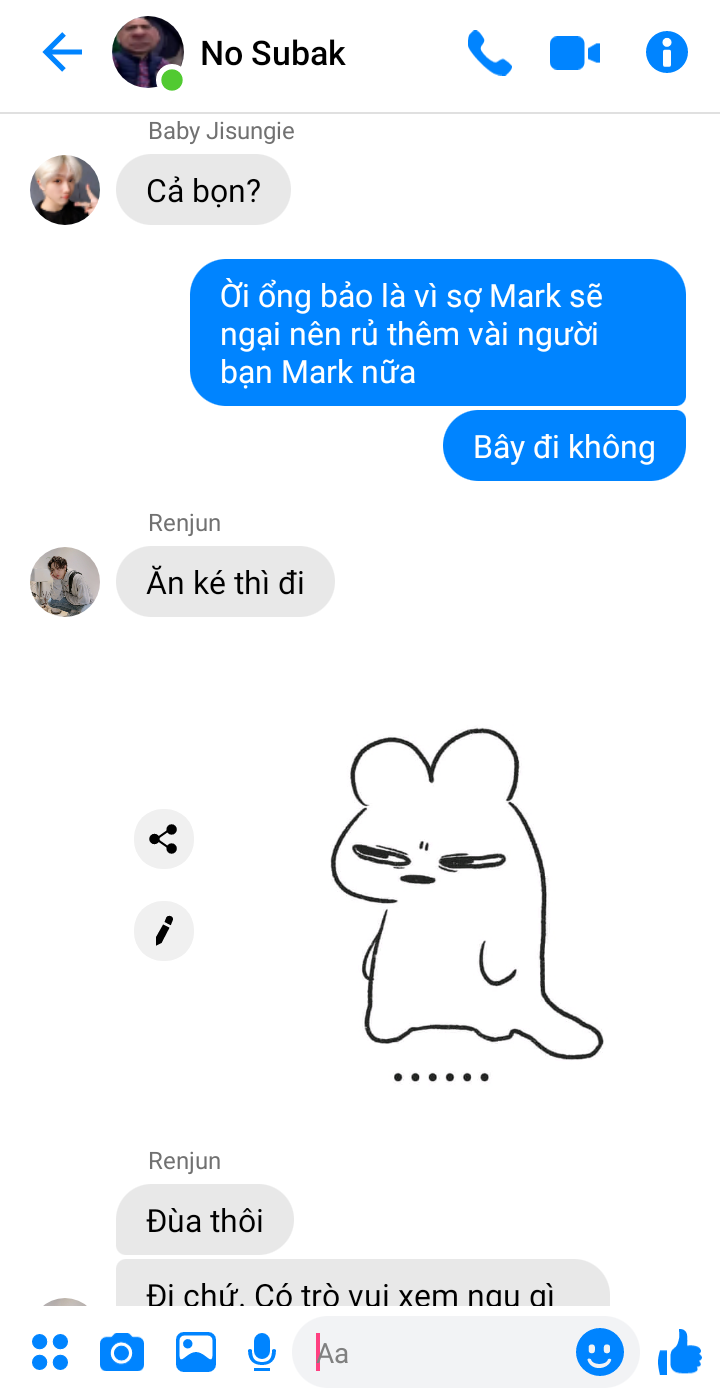Open the No Subak group profile picture

click(148, 52)
